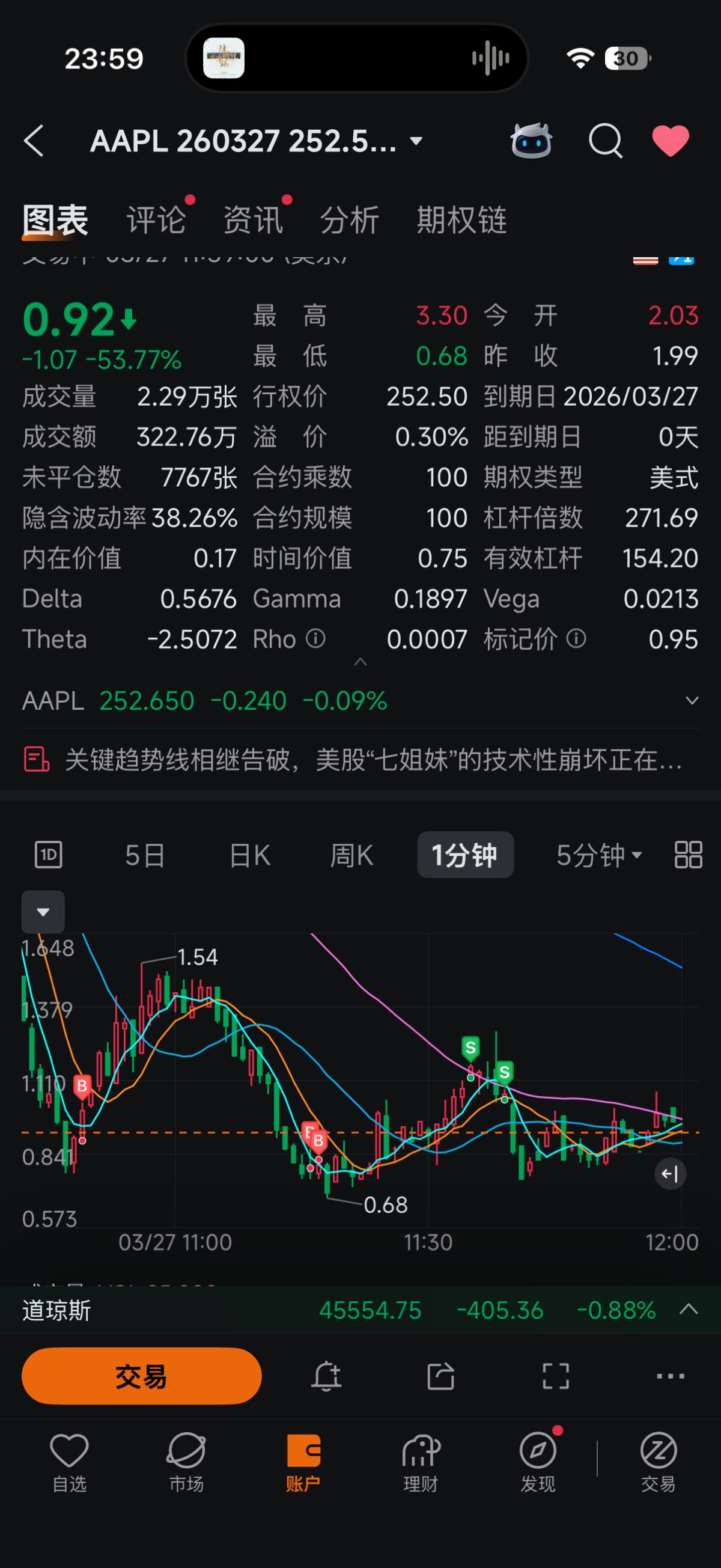Select the 5日 chart period
Screen dimensions: 721x1568
coord(145,855)
